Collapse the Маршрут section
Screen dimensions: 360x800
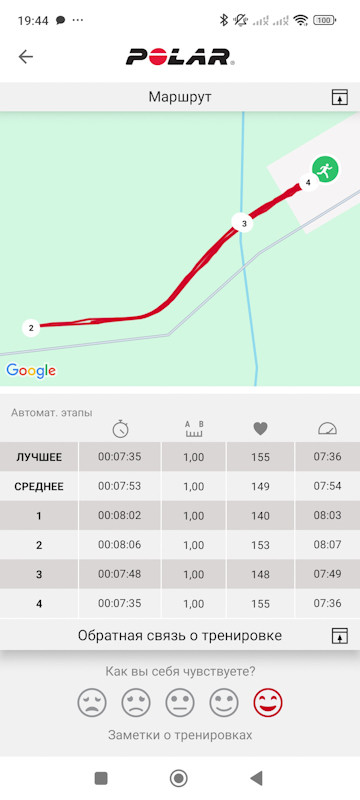340,97
